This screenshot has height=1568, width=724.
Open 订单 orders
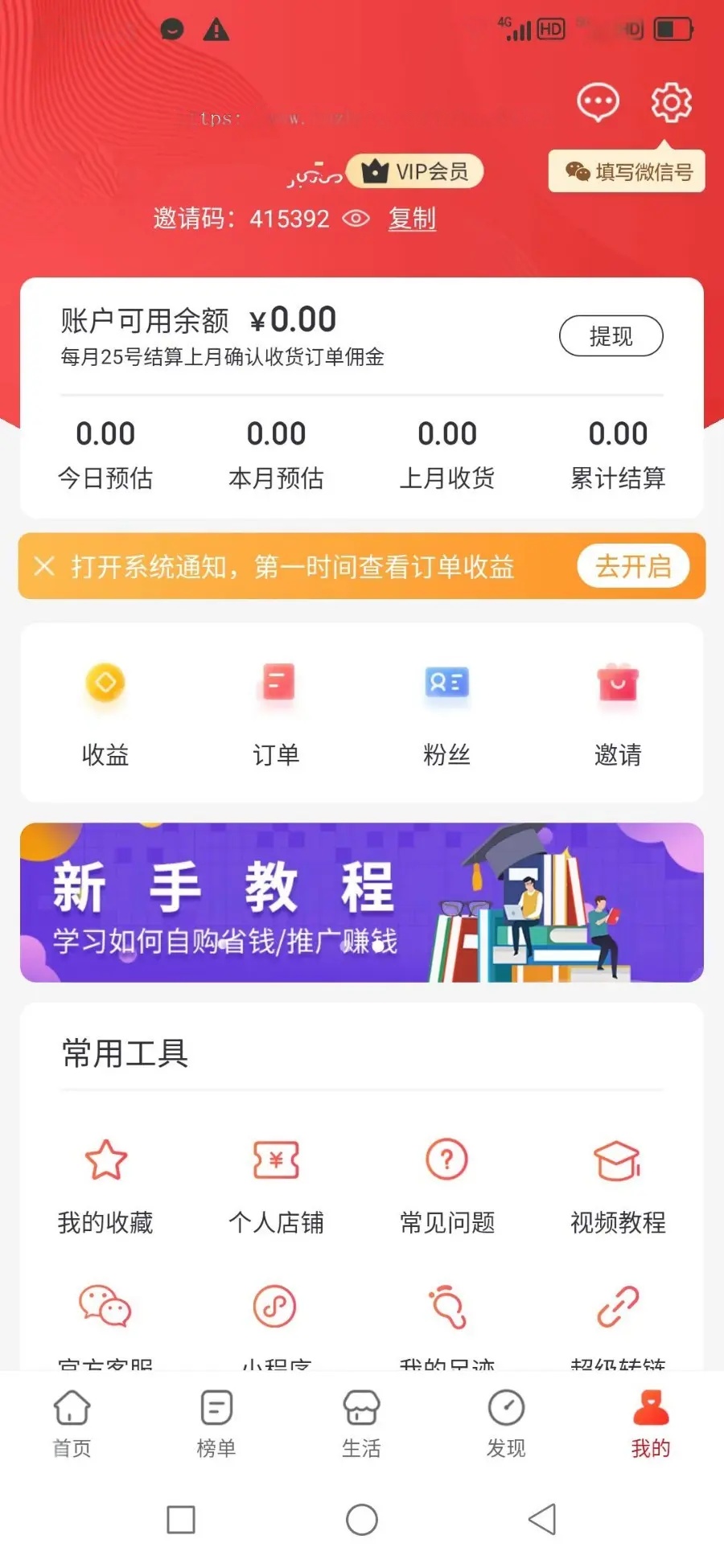coord(276,712)
